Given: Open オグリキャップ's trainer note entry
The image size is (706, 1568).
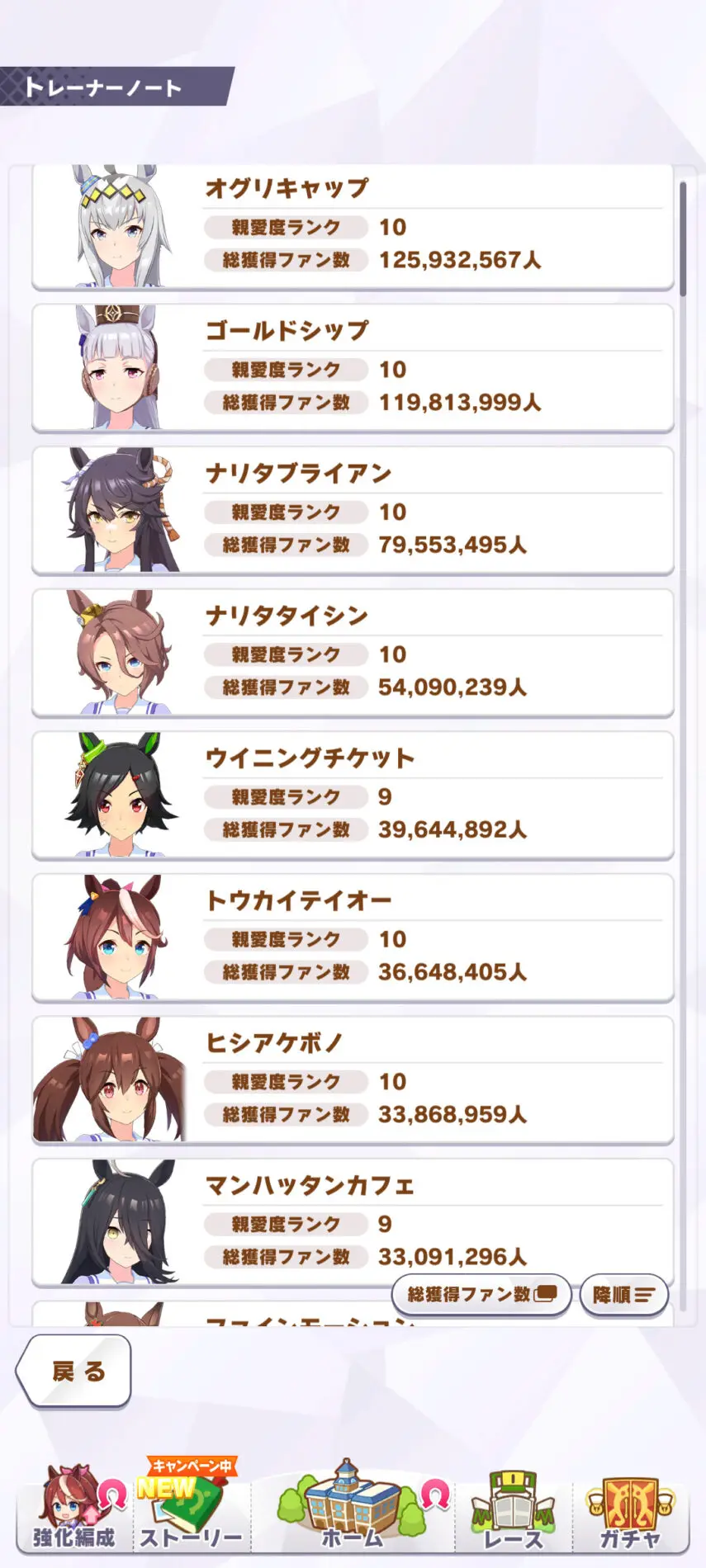Looking at the screenshot, I should 353,227.
